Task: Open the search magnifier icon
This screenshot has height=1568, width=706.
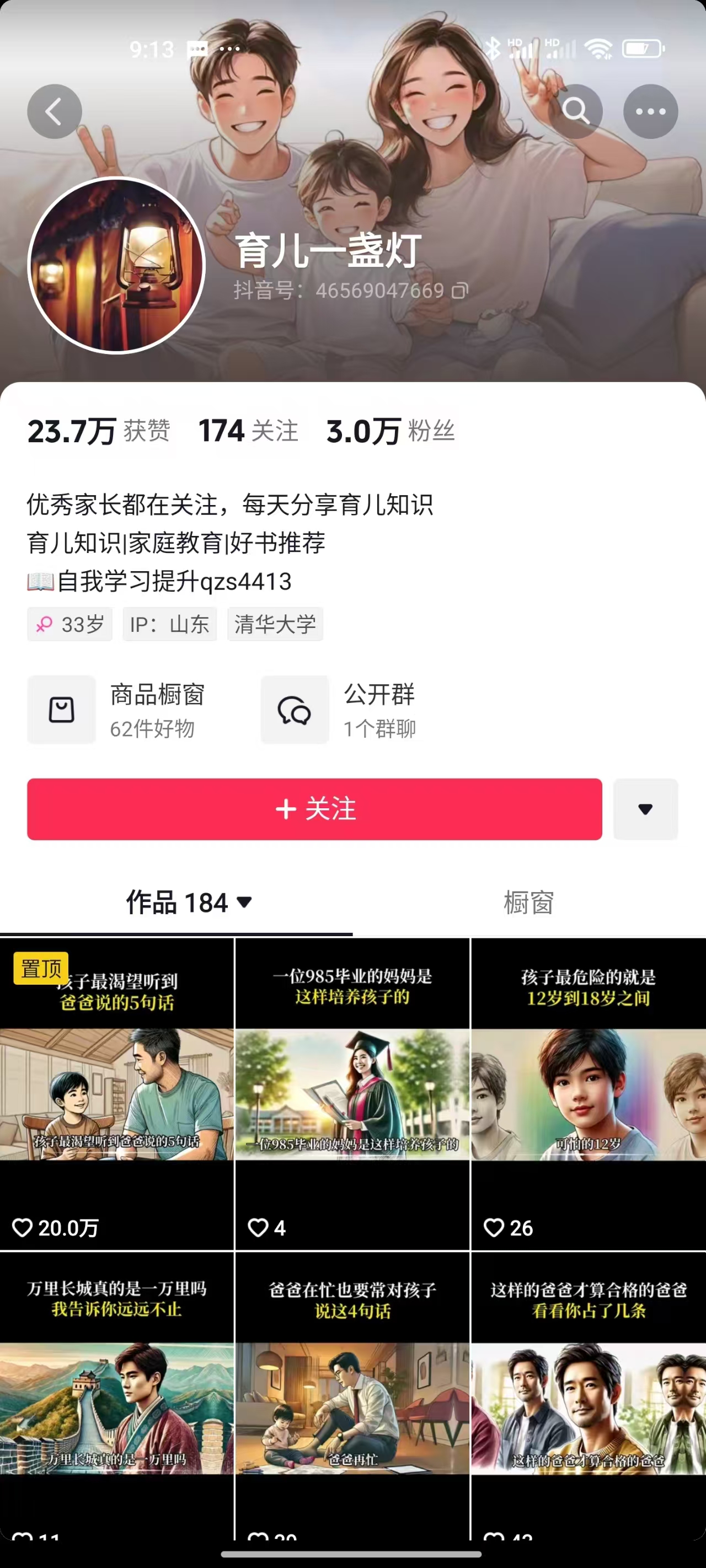Action: coord(575,111)
